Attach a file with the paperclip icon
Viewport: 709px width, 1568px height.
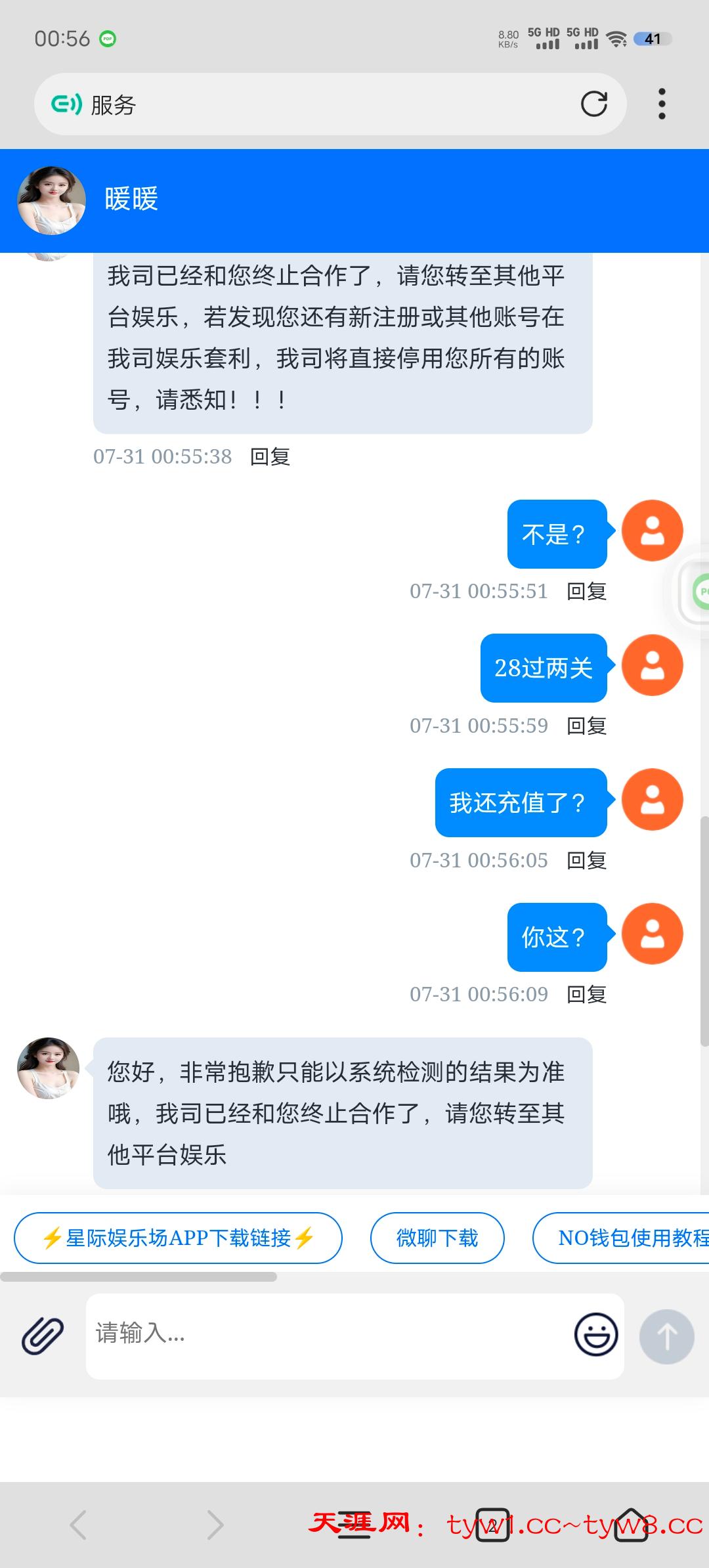tap(43, 1336)
